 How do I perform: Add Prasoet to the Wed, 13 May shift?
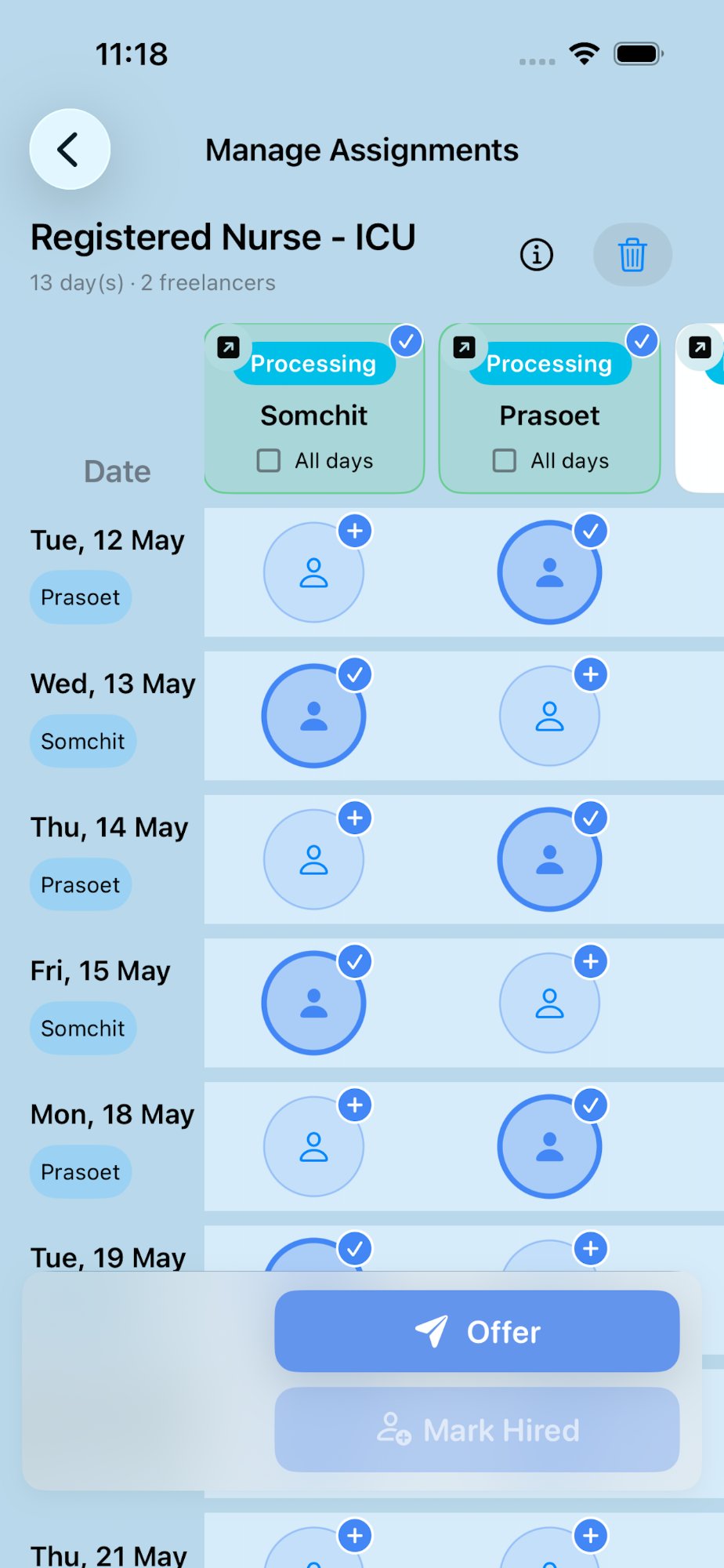click(591, 674)
